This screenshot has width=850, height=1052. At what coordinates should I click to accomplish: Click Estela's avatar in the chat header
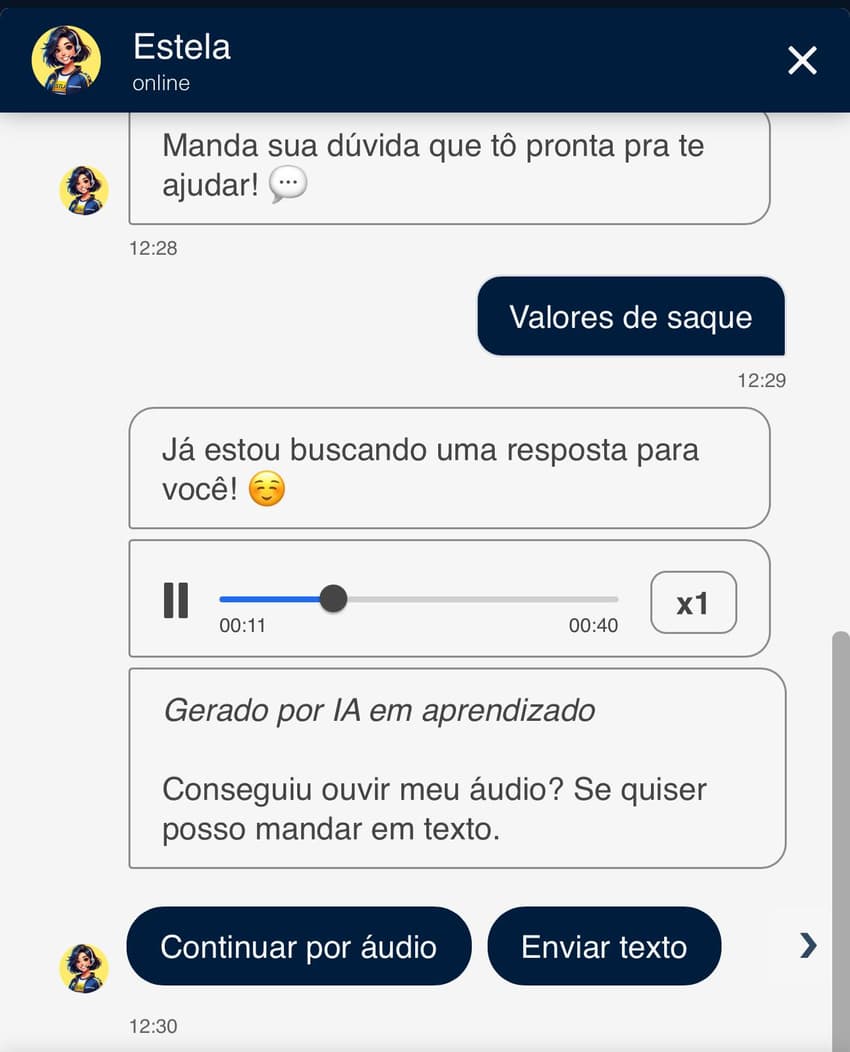click(x=68, y=60)
